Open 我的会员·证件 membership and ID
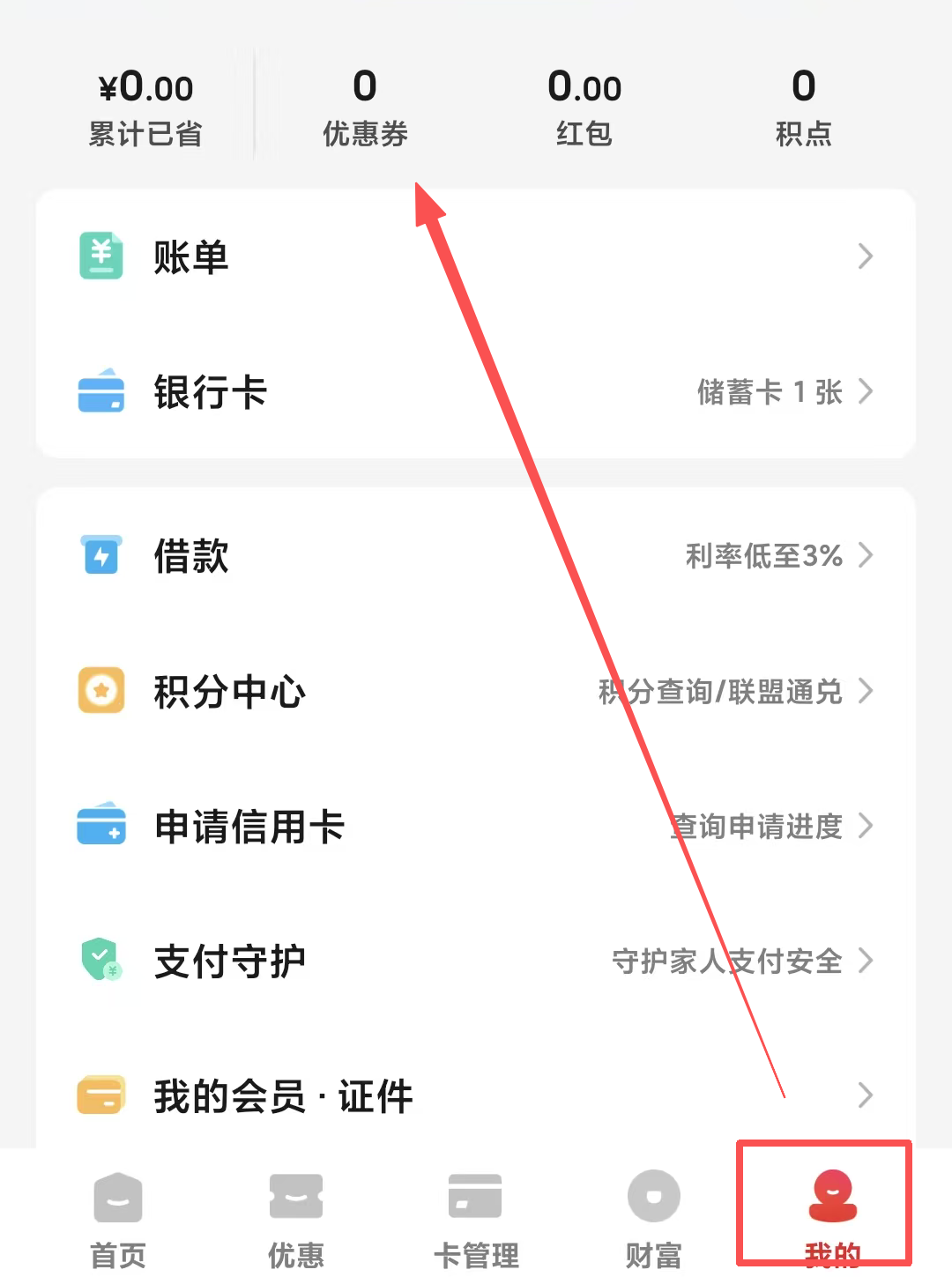Viewport: 952px width, 1277px height. click(x=476, y=1095)
